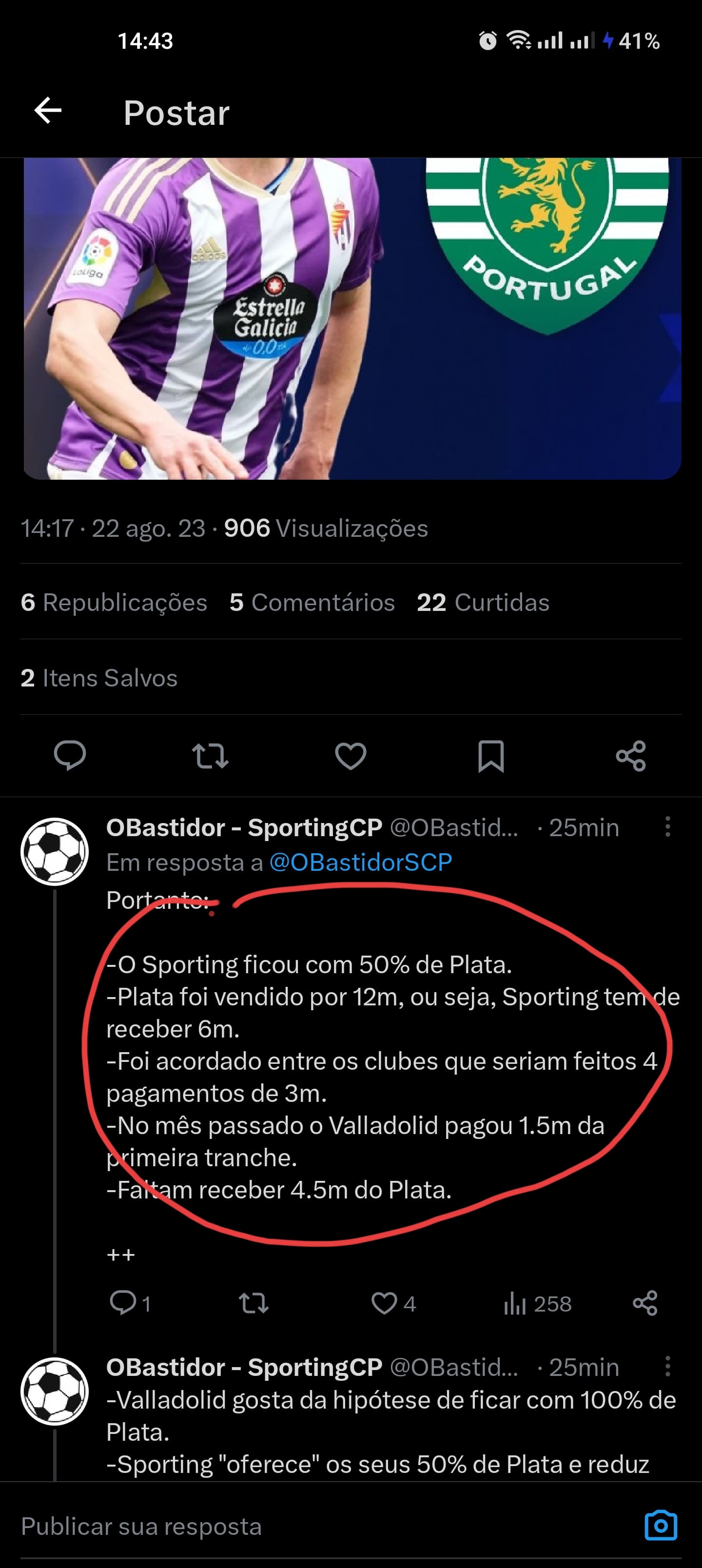The width and height of the screenshot is (702, 1568).
Task: View the 6 Republicações list
Action: [114, 603]
